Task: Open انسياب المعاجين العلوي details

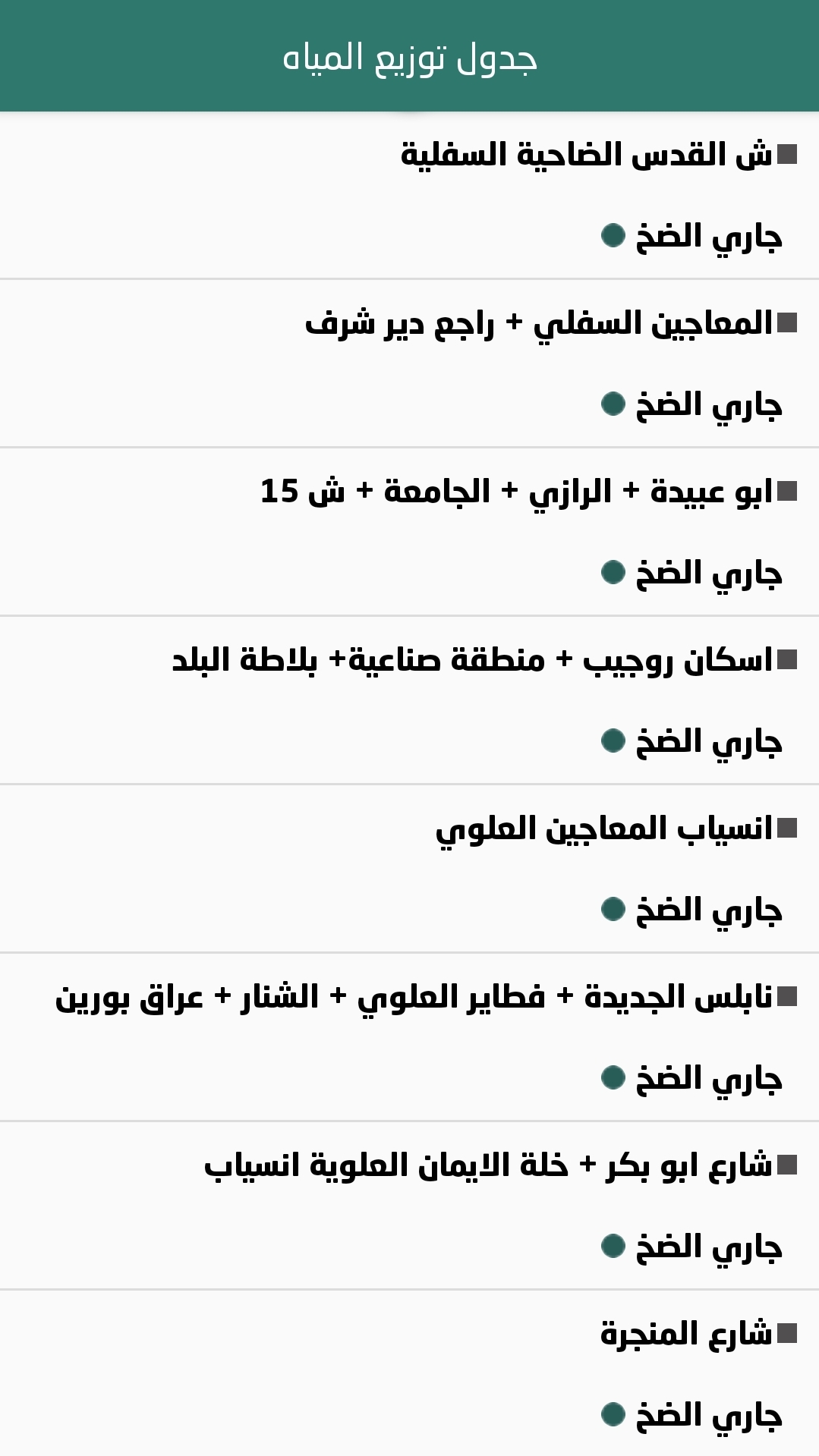Action: [603, 829]
